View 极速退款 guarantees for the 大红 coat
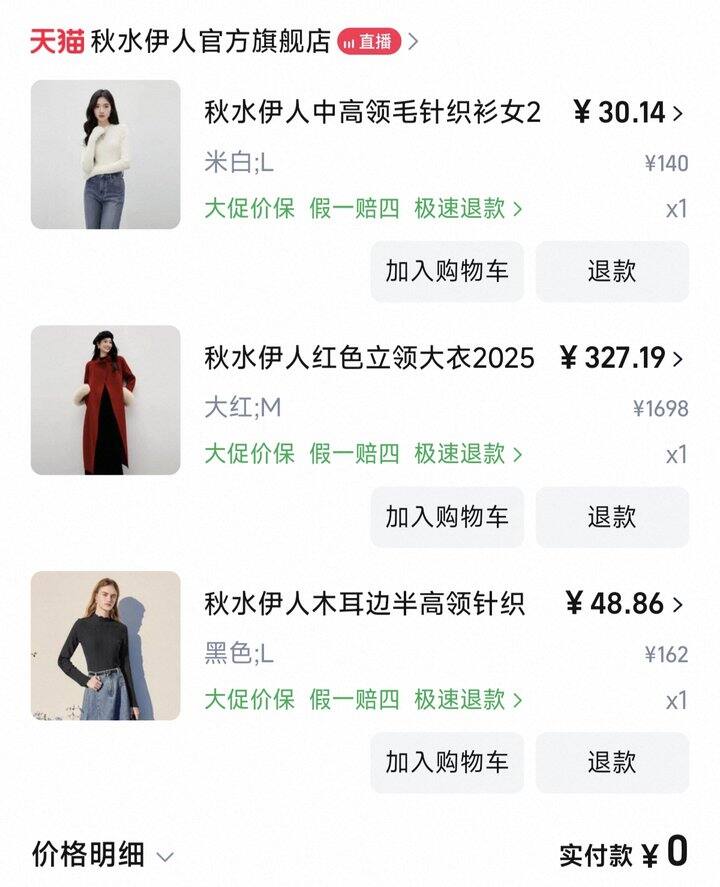Screen dimensions: 720x887 point(467,454)
